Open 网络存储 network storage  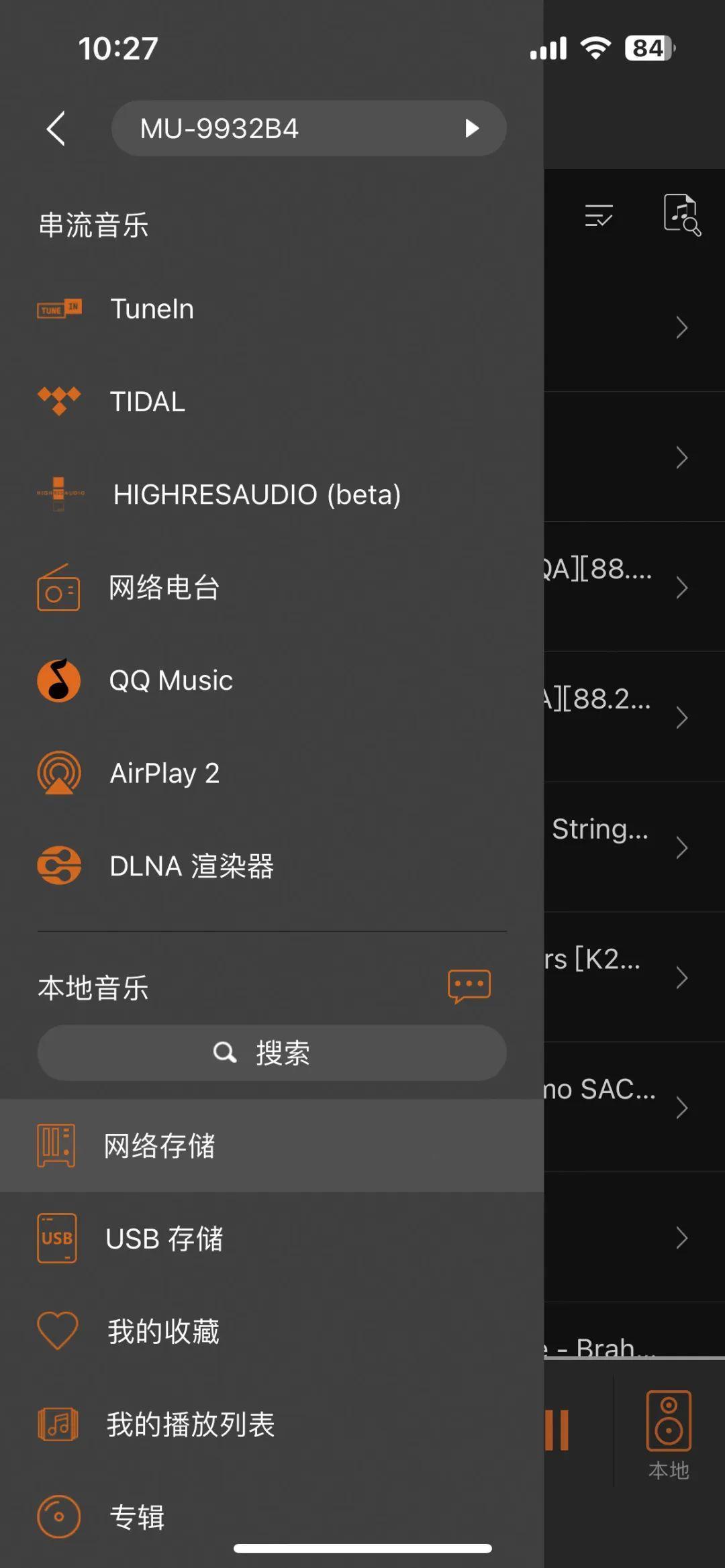coord(272,1145)
